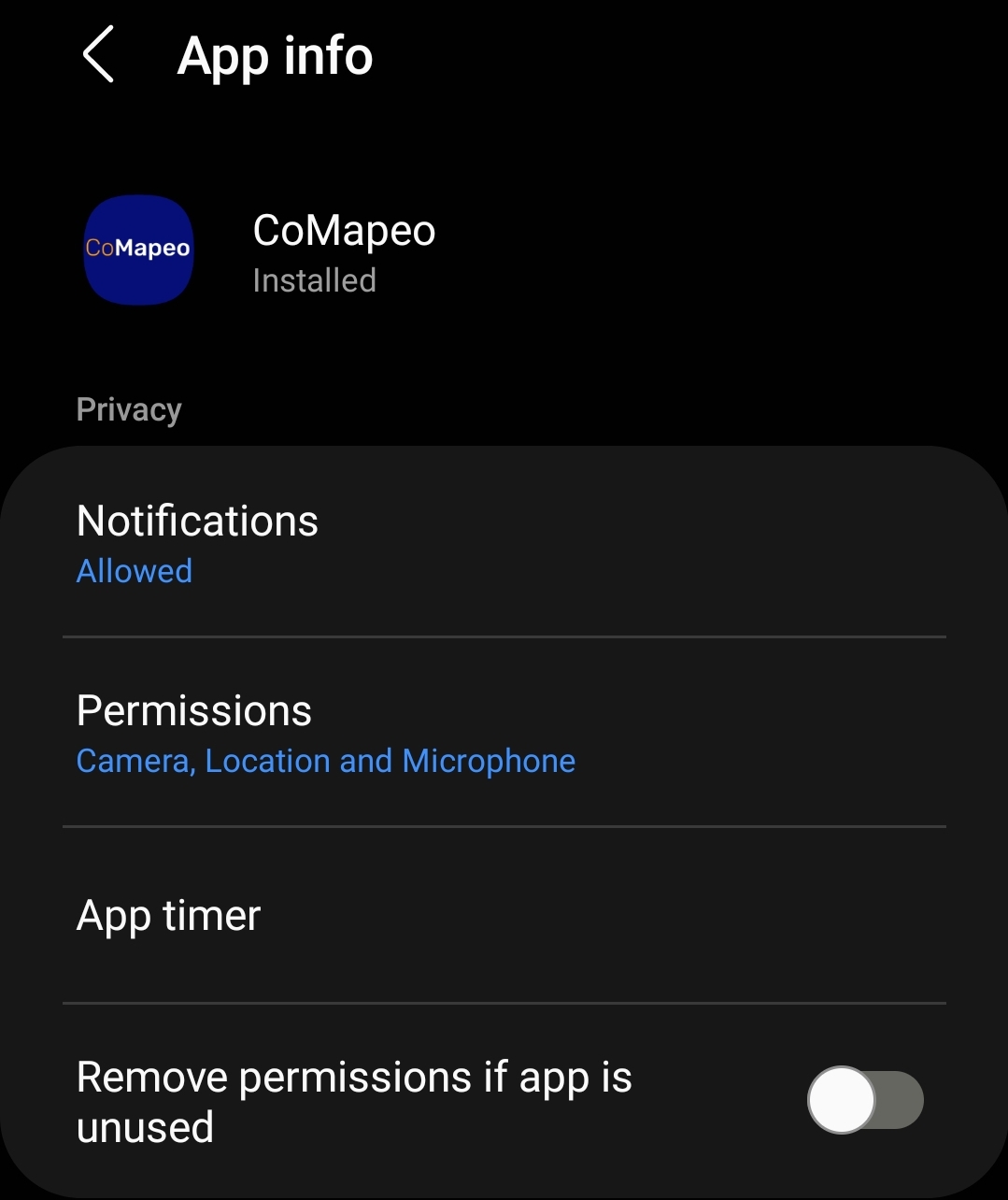Screen dimensions: 1008x1200
Task: Tap the white switch thumb control
Action: 841,1100
